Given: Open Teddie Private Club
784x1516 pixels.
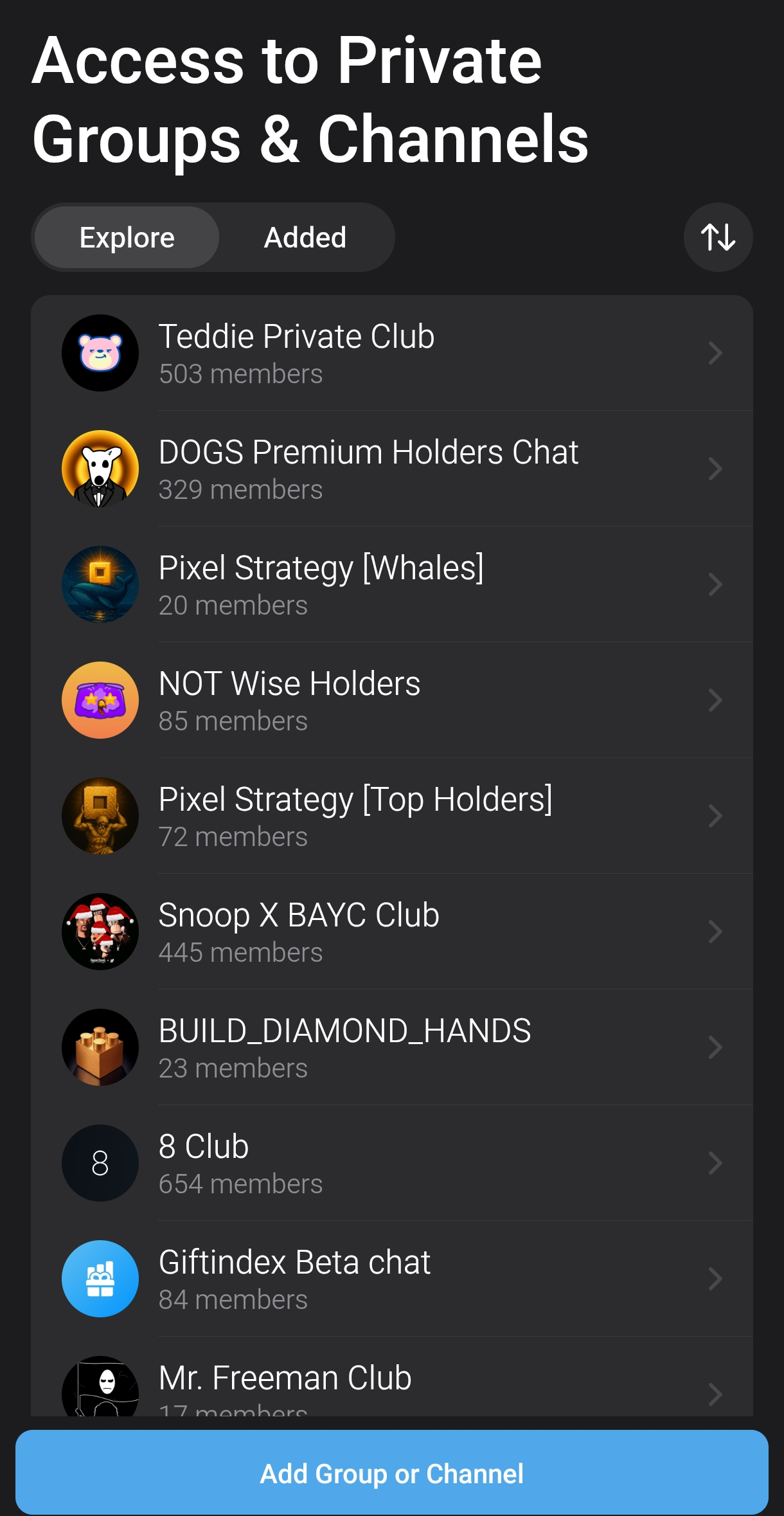Looking at the screenshot, I should click(392, 353).
